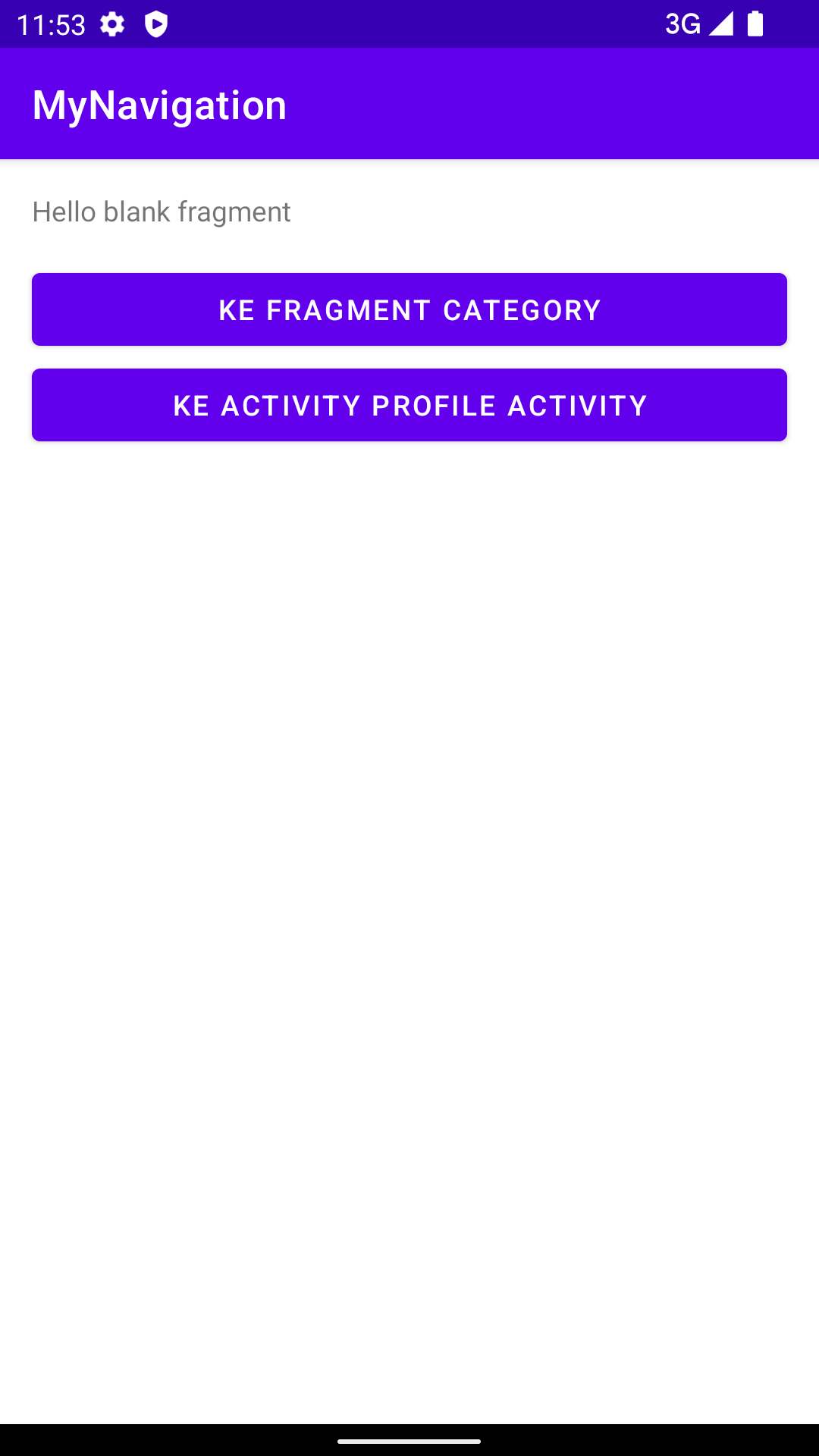Tap directly on the word Hello
Viewport: 819px width, 1456px height.
tap(66, 212)
